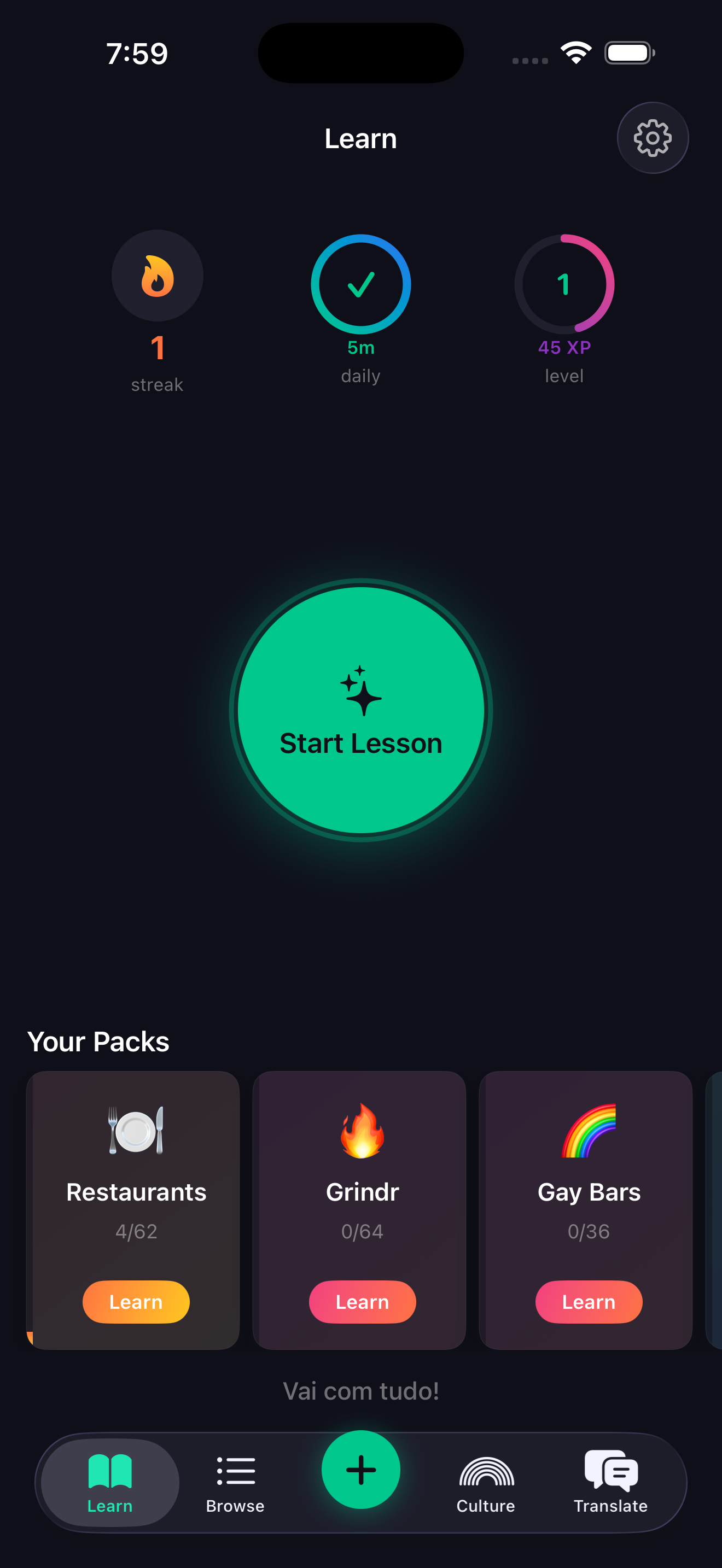The image size is (722, 1568).
Task: Tap the Your Packs heading
Action: (99, 1042)
